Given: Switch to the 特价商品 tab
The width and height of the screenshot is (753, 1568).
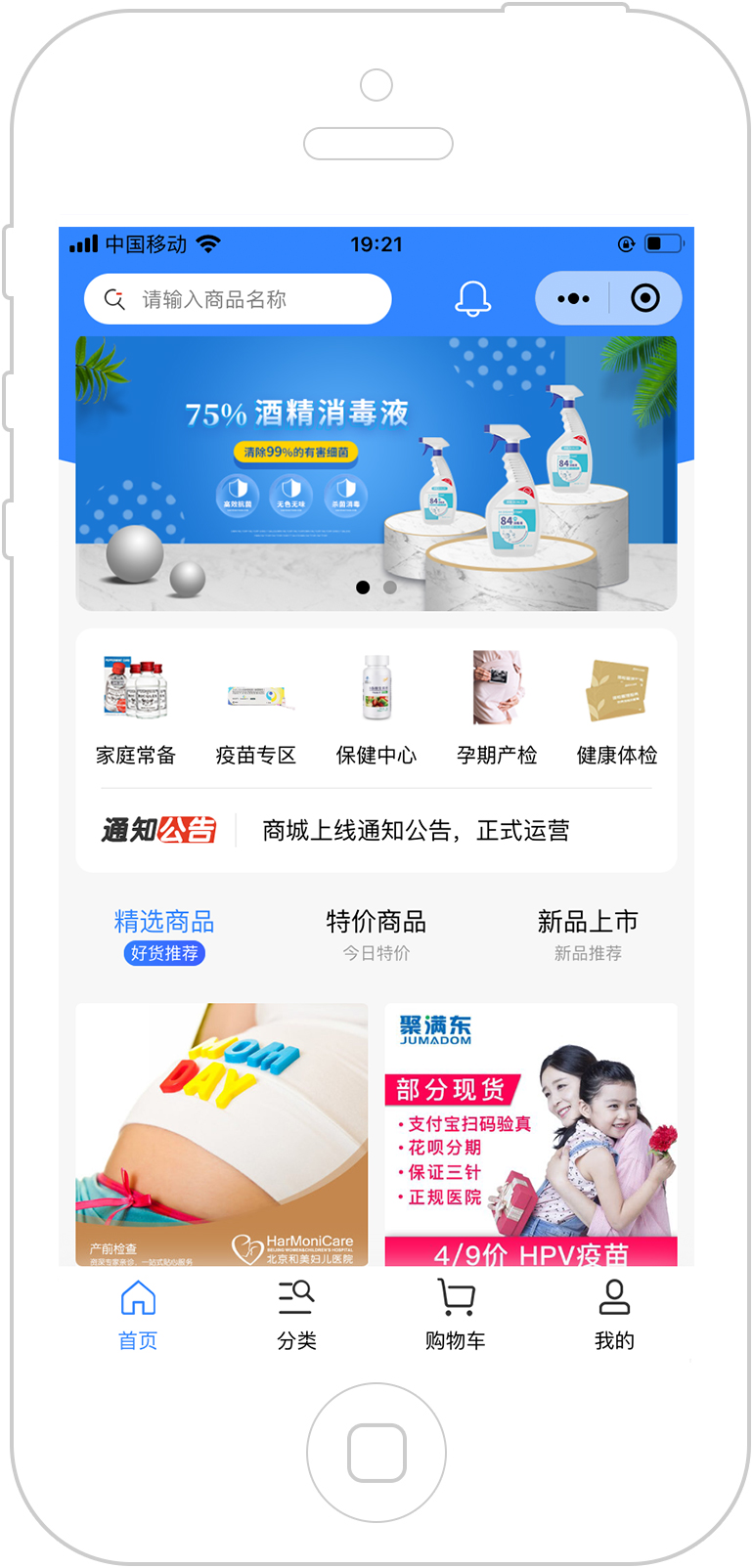Looking at the screenshot, I should 376,934.
